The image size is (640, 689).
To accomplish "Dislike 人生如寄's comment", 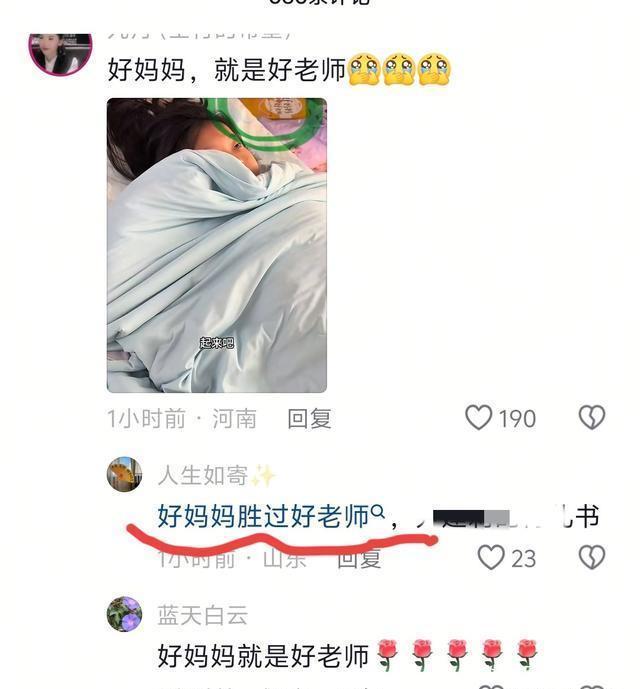I will click(x=592, y=558).
